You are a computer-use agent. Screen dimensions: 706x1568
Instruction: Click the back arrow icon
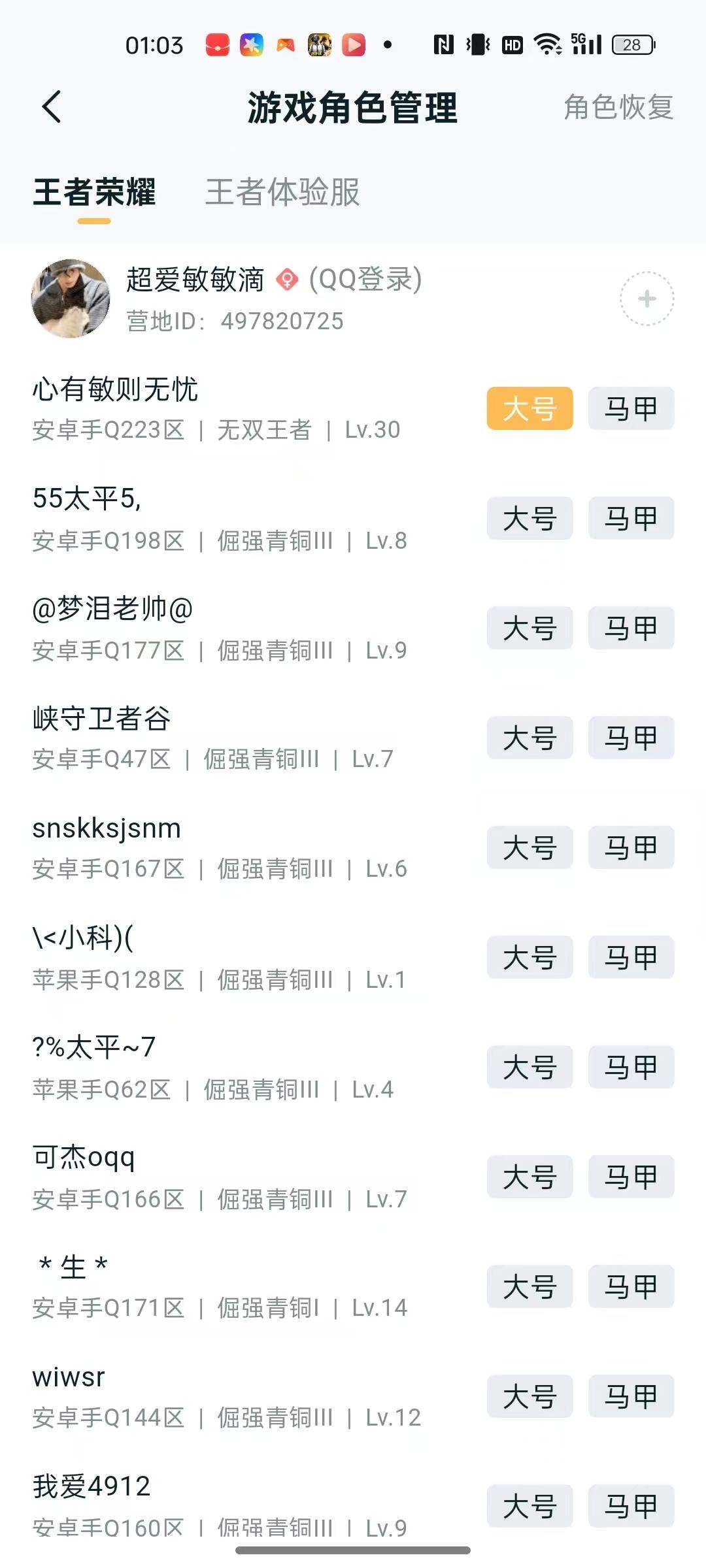click(54, 106)
